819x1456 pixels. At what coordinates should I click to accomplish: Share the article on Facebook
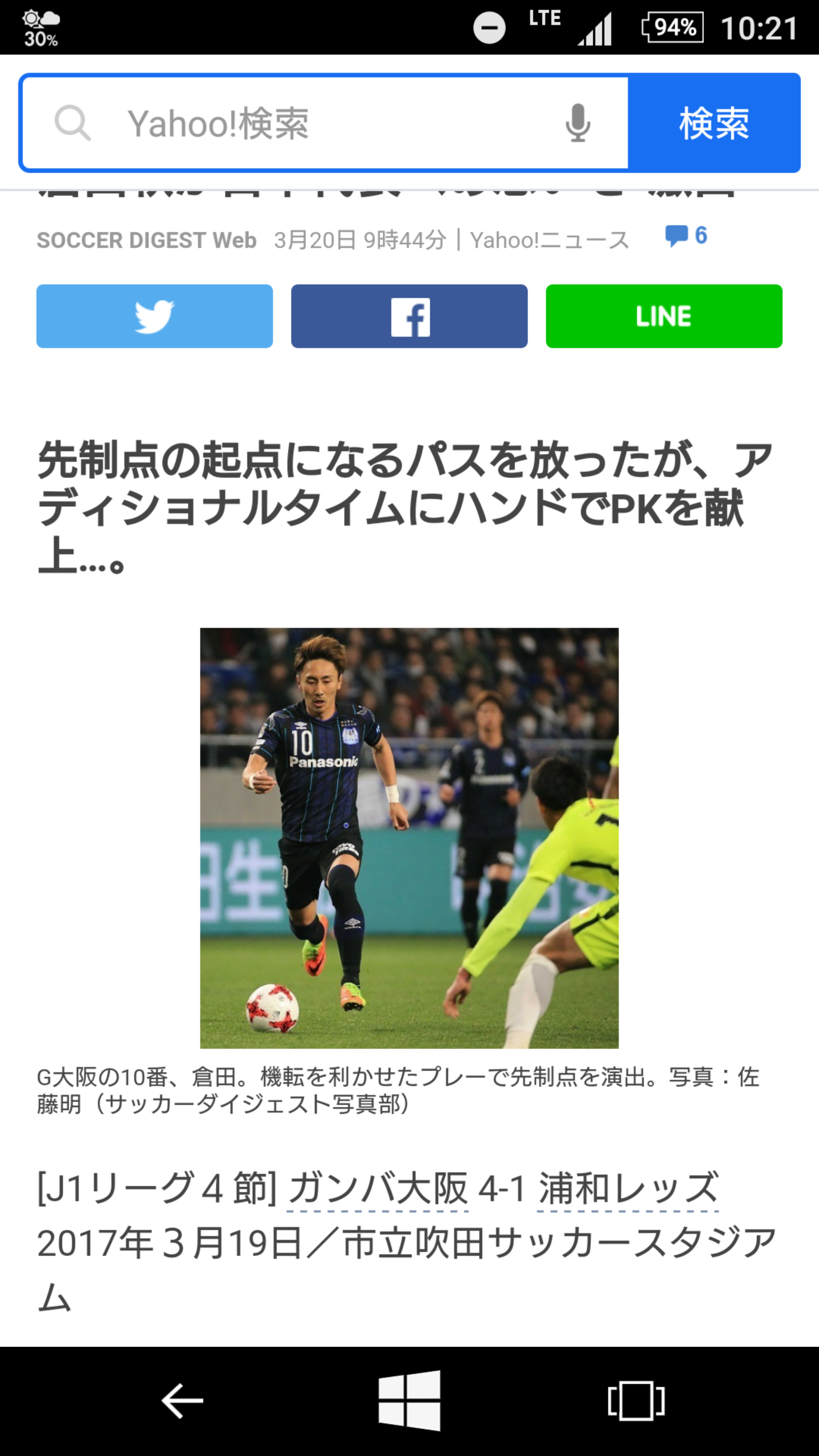[x=409, y=316]
